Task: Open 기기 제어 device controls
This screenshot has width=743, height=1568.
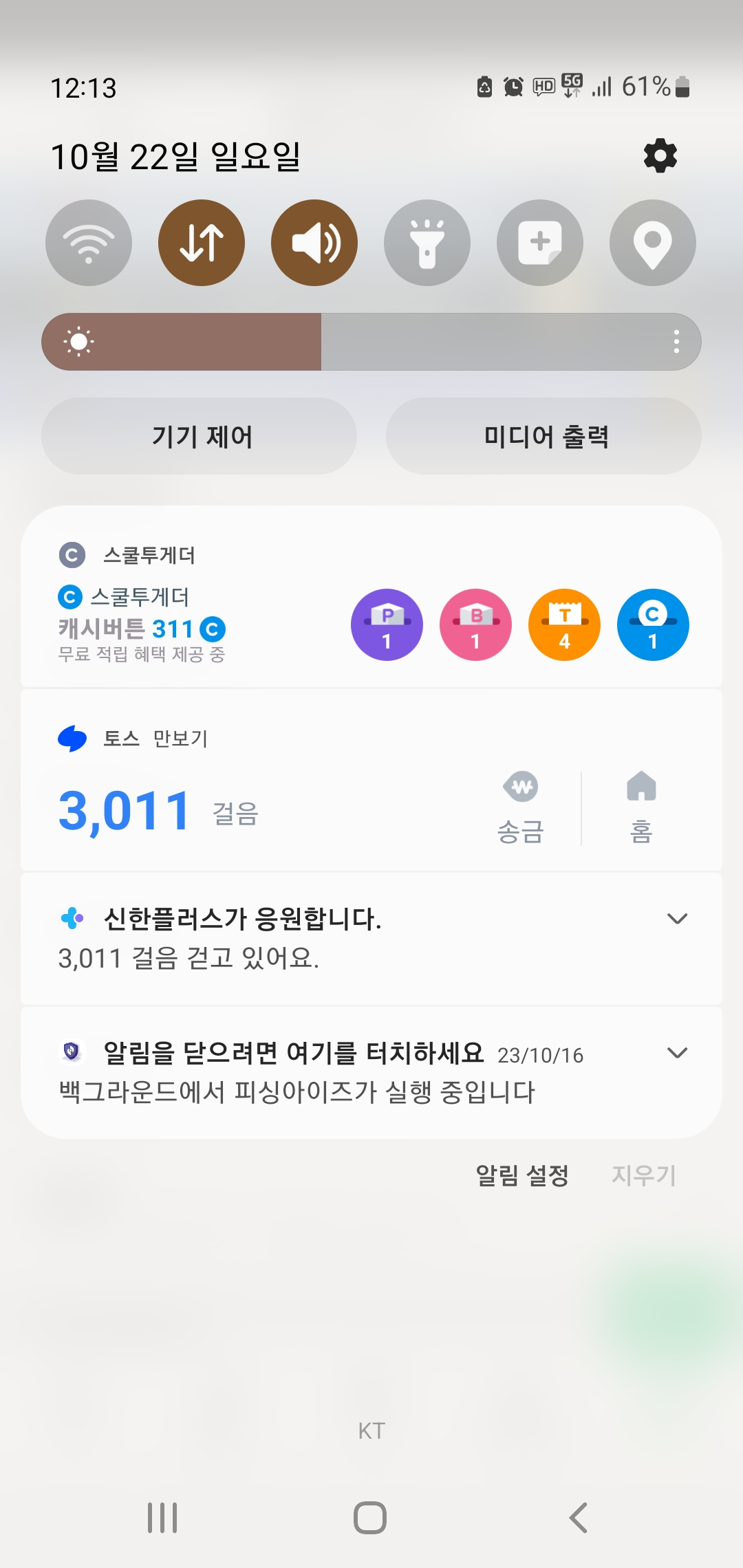Action: (200, 436)
